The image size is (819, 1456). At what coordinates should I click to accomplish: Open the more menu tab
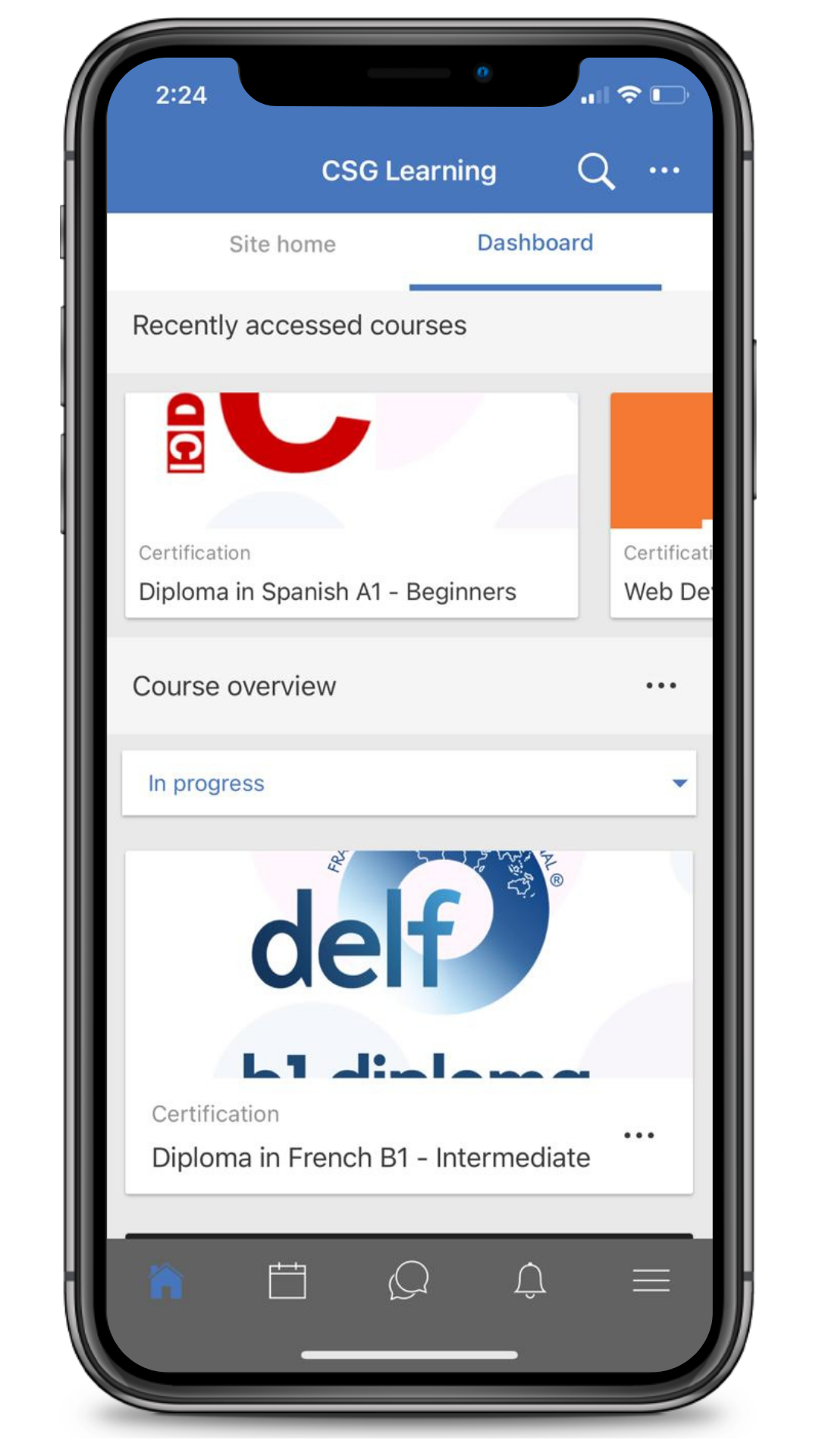click(x=651, y=1281)
